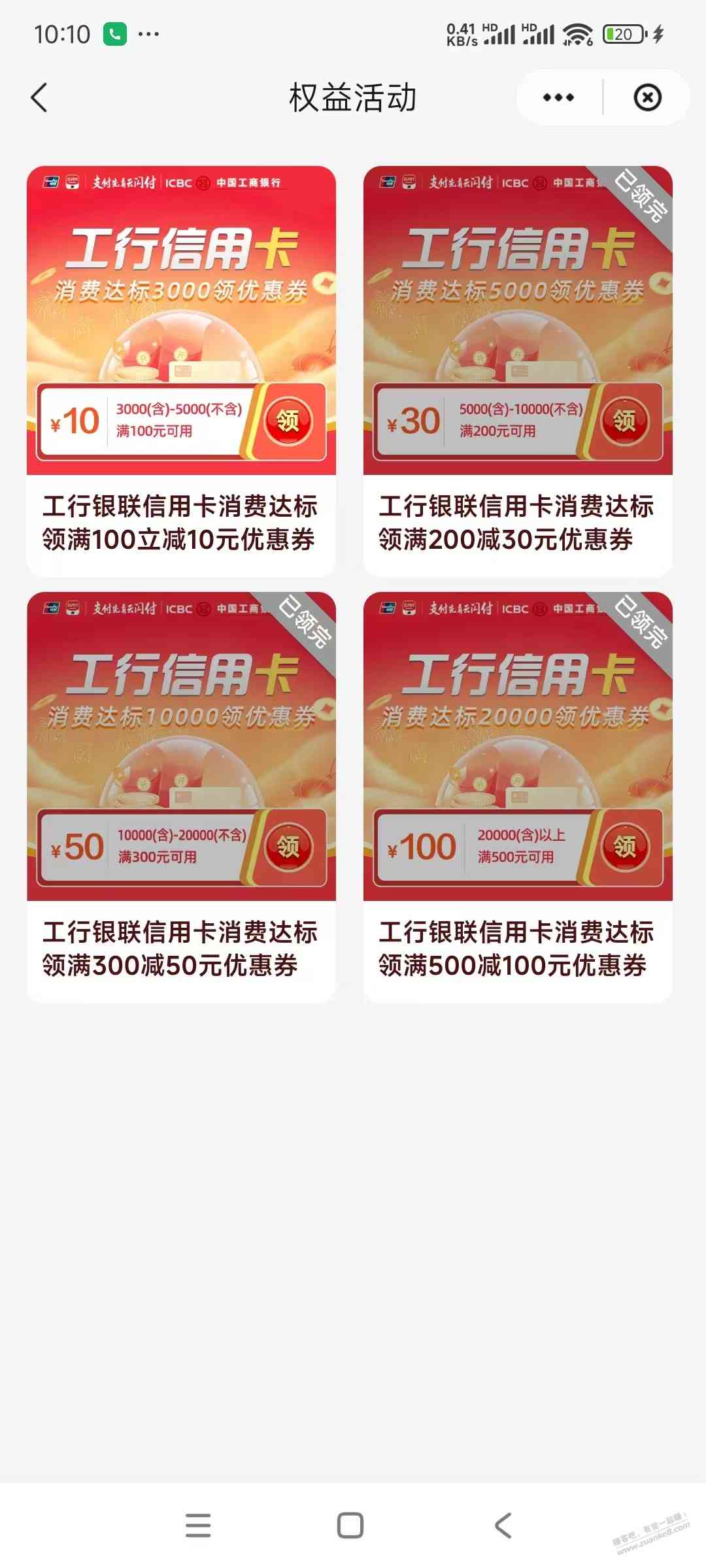Image resolution: width=706 pixels, height=1568 pixels.
Task: Open the 满500减100元优惠券 card
Action: tap(517, 797)
